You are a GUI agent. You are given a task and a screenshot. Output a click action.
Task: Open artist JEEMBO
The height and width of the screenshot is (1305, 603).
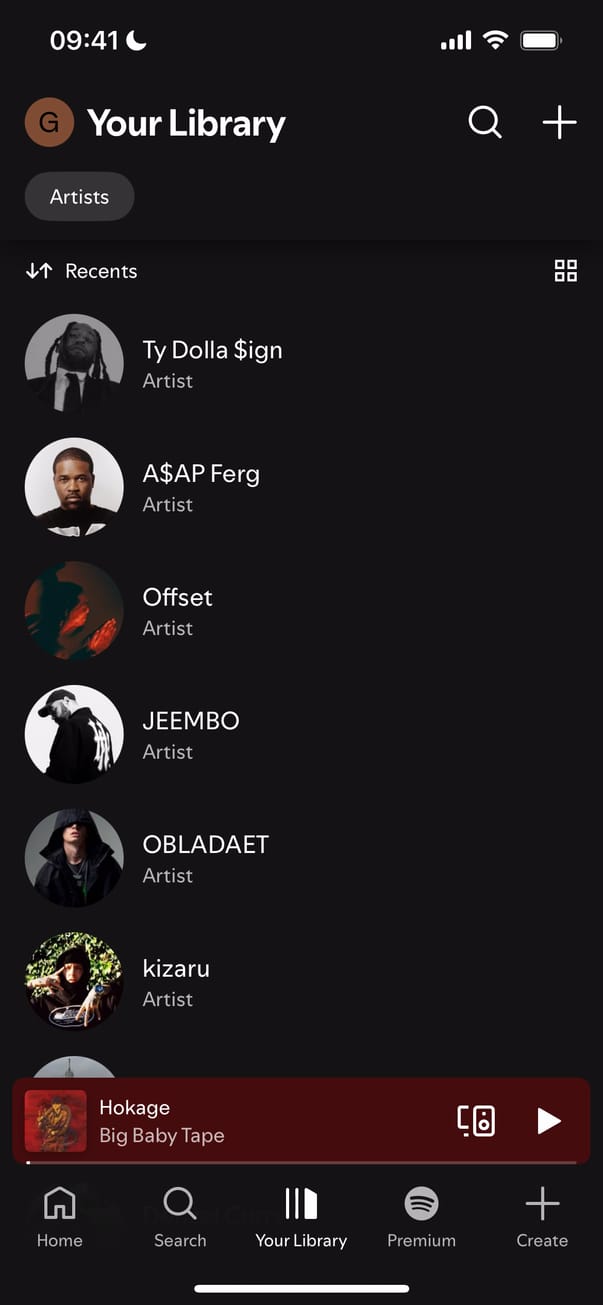[x=190, y=734]
